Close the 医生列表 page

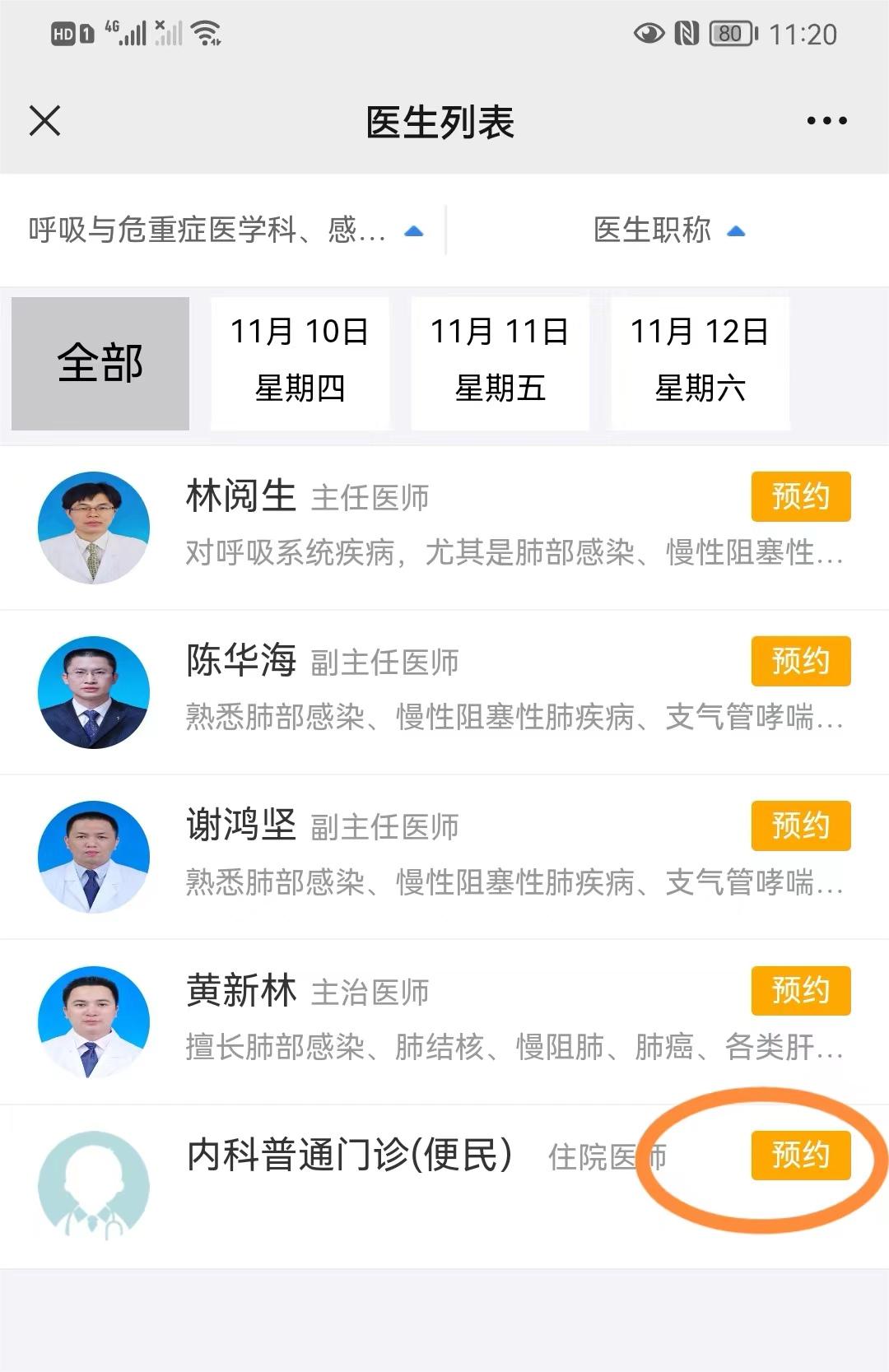[x=45, y=121]
